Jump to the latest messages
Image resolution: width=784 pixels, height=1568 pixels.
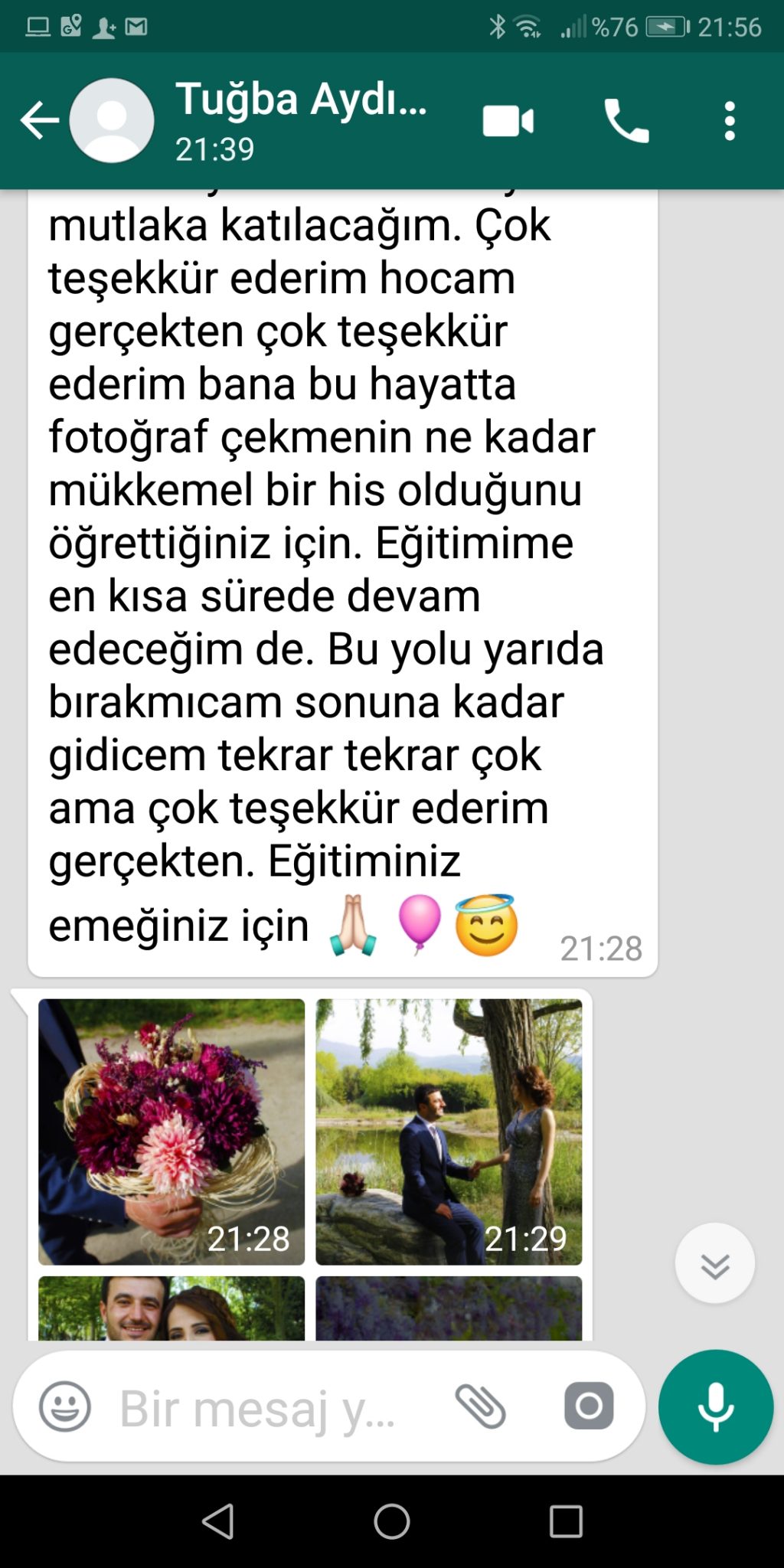click(715, 1263)
